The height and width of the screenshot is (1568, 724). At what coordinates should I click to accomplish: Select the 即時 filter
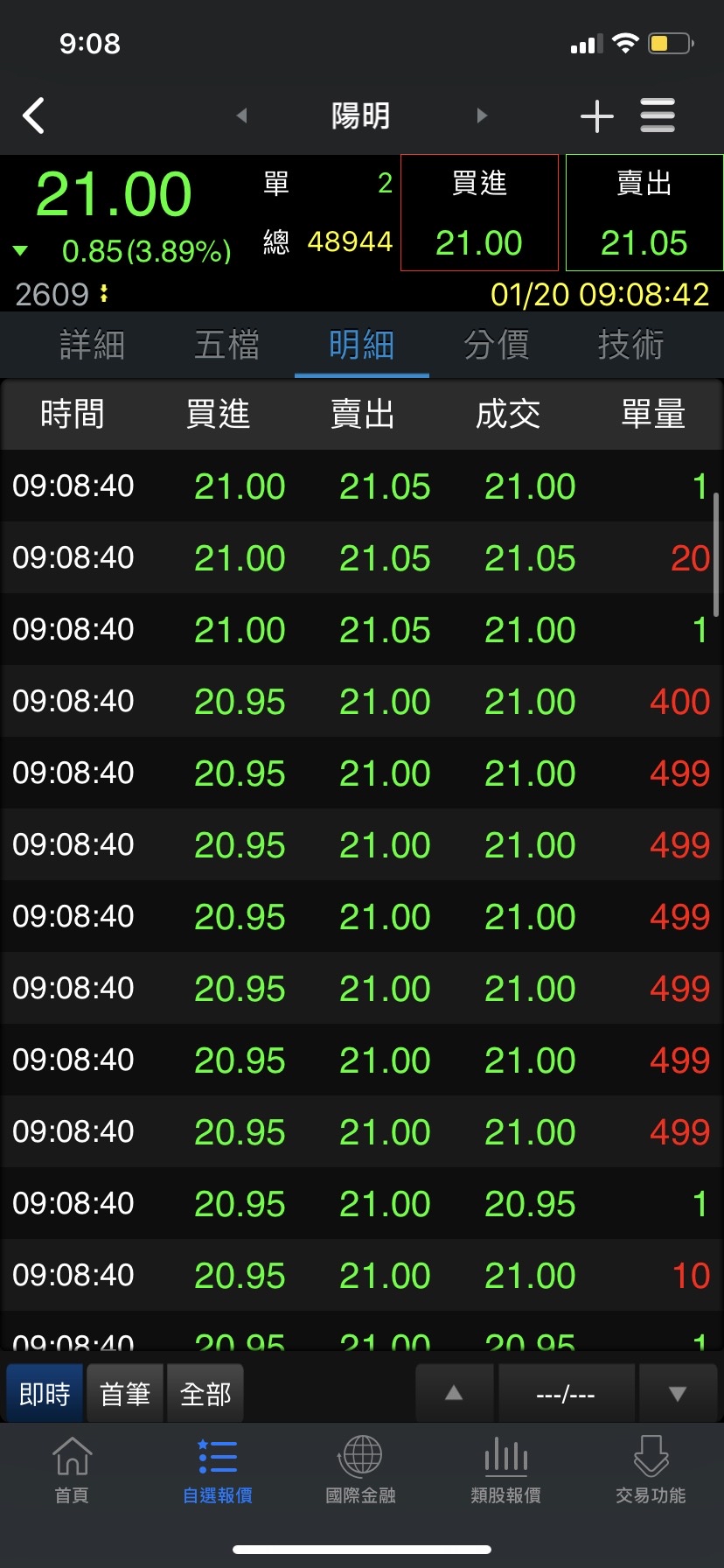coord(45,1394)
